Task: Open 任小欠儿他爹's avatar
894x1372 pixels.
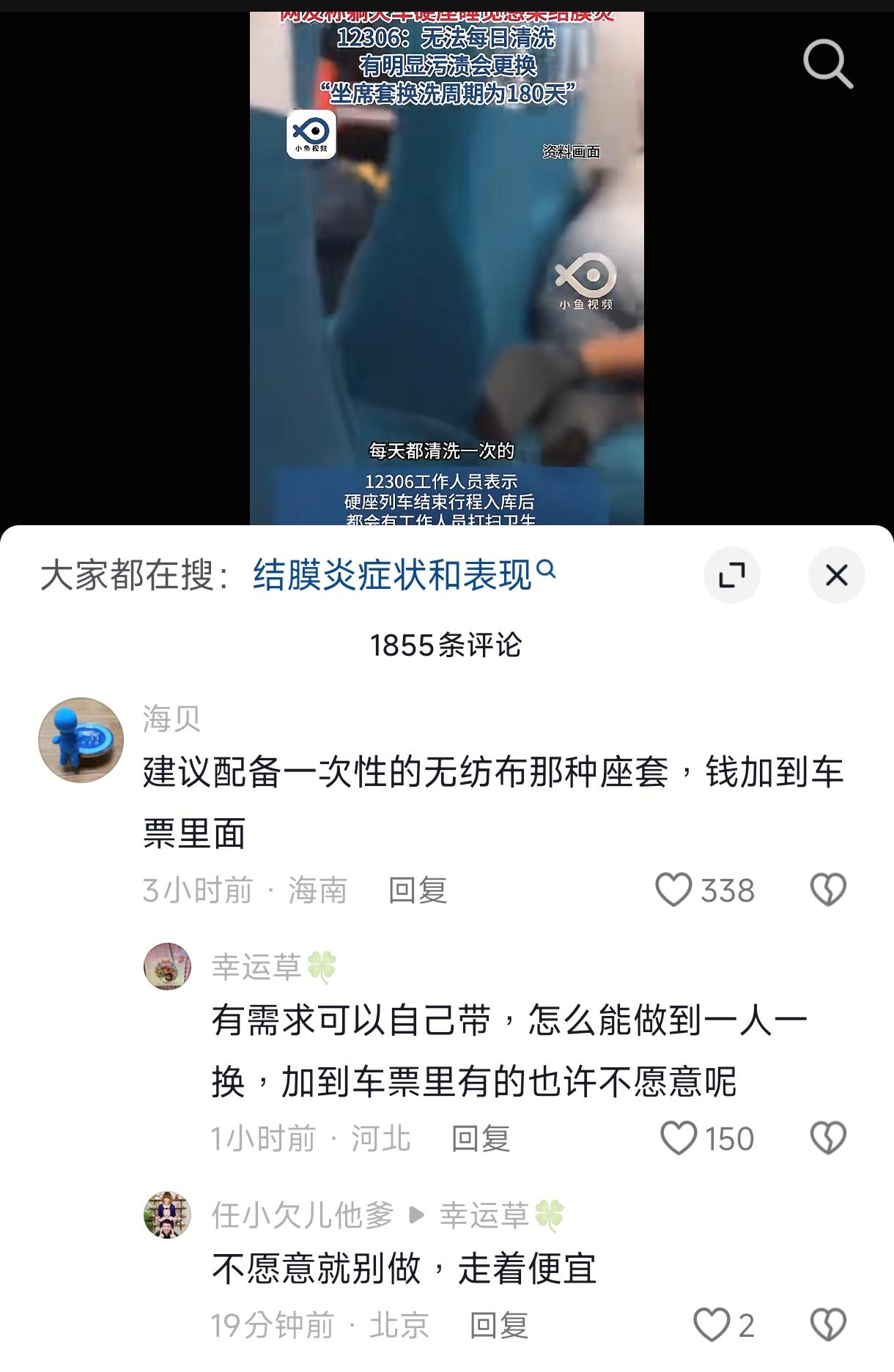Action: point(167,1215)
